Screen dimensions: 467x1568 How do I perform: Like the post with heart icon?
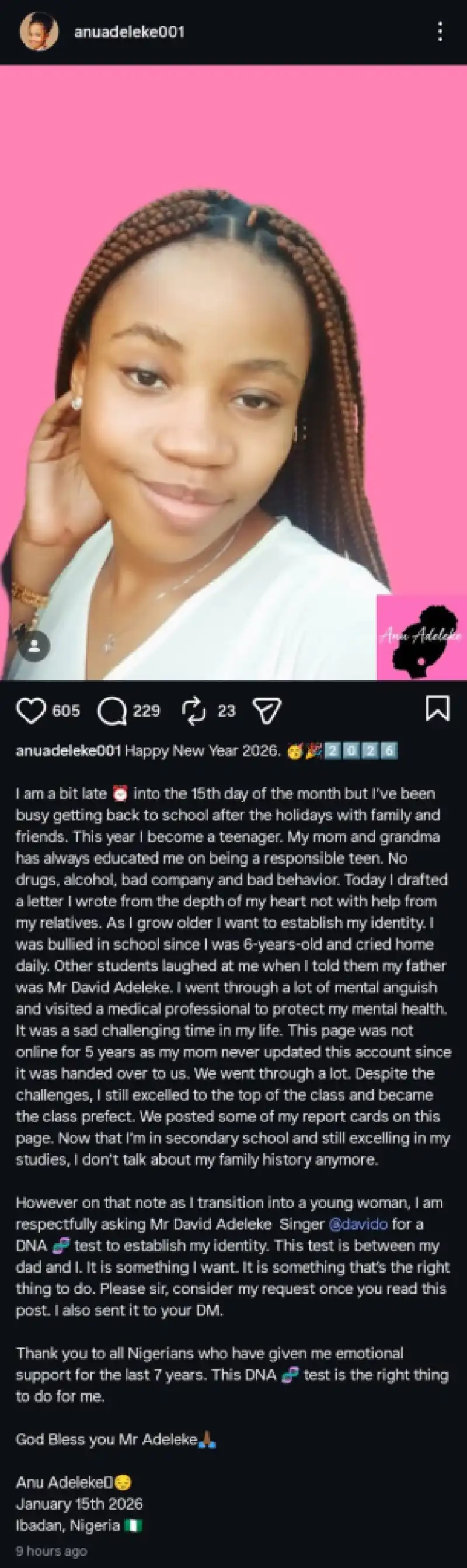click(31, 710)
